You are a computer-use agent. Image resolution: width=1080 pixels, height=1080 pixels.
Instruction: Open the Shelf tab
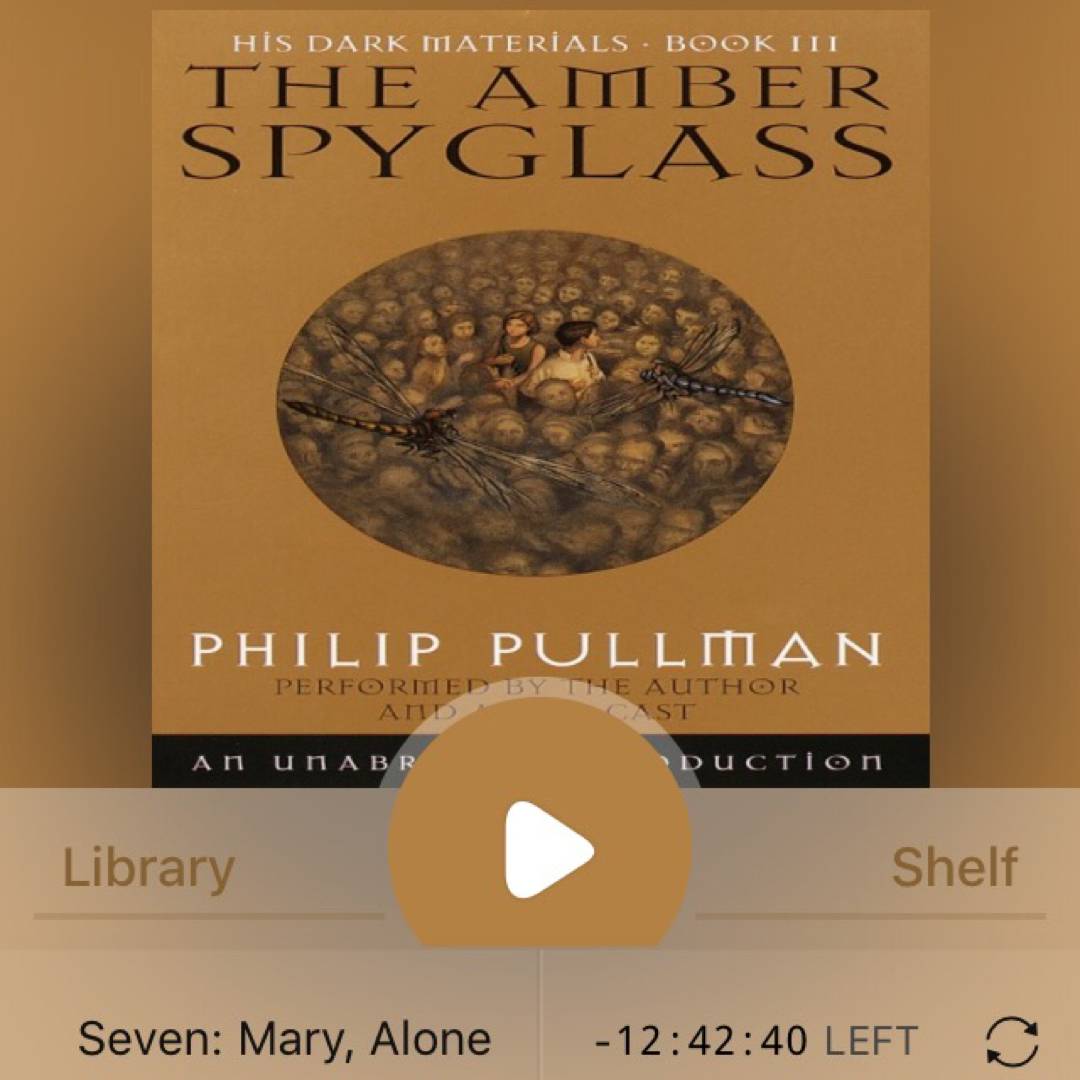pos(954,867)
